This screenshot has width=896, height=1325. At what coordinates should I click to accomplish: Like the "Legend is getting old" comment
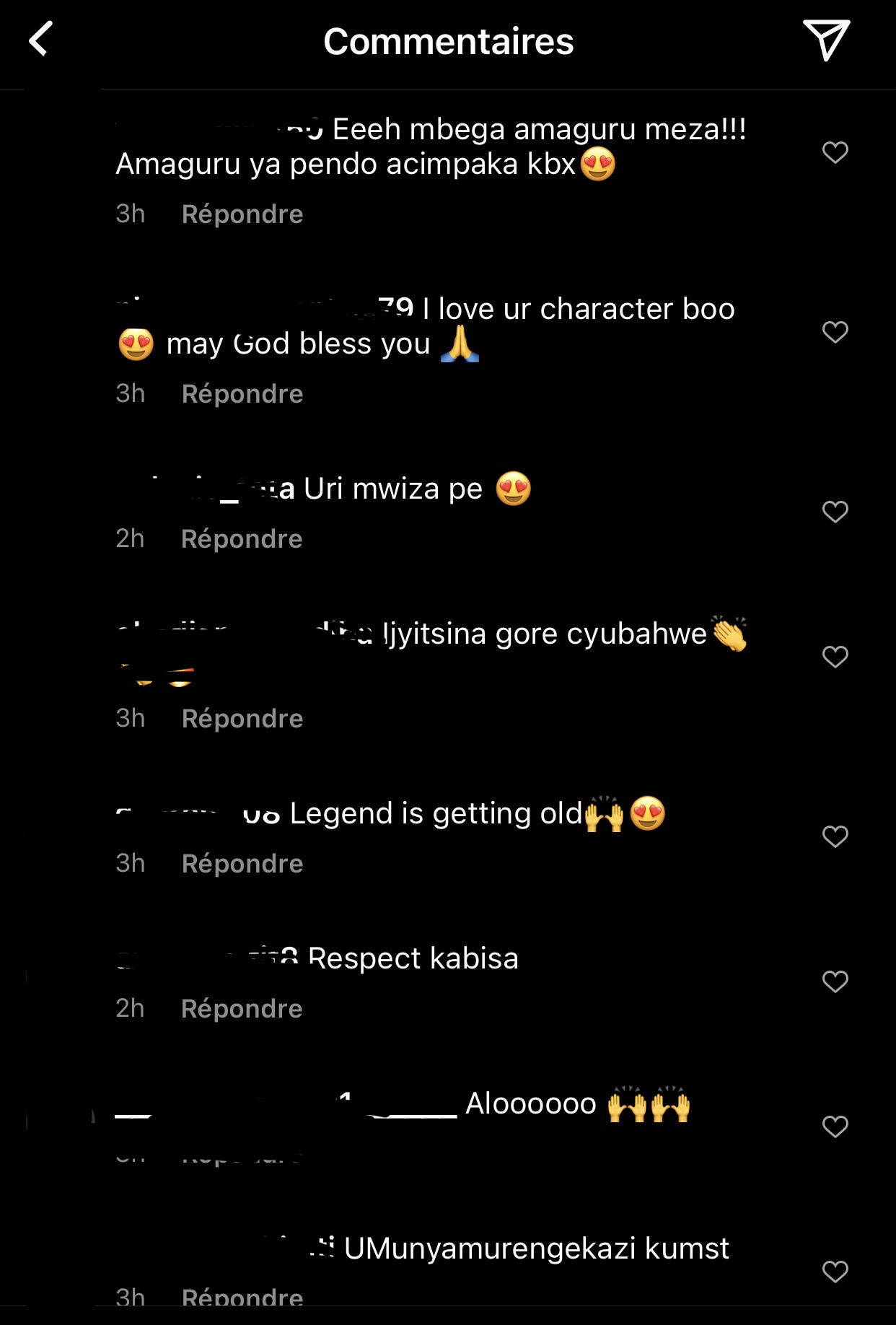(835, 836)
